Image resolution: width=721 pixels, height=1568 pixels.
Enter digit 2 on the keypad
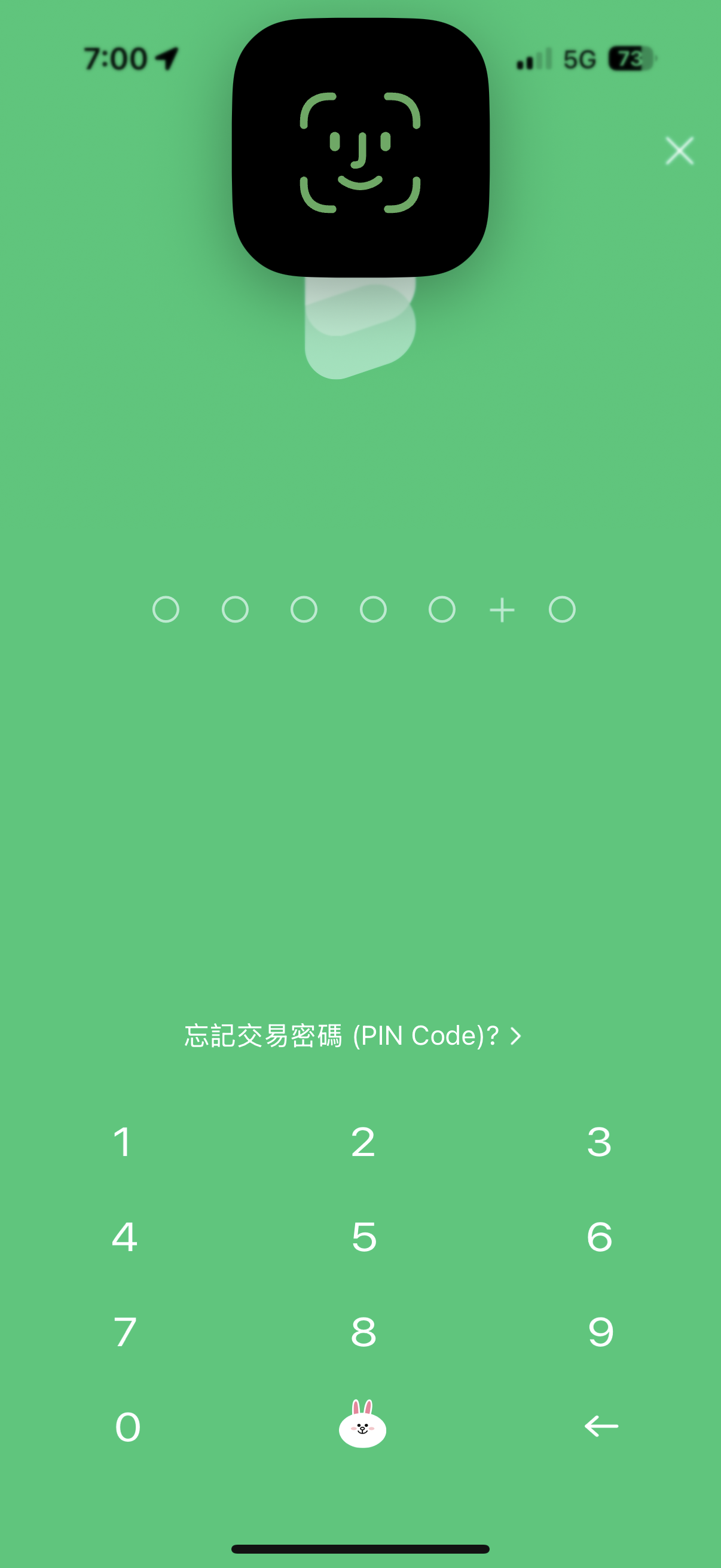pyautogui.click(x=363, y=1142)
